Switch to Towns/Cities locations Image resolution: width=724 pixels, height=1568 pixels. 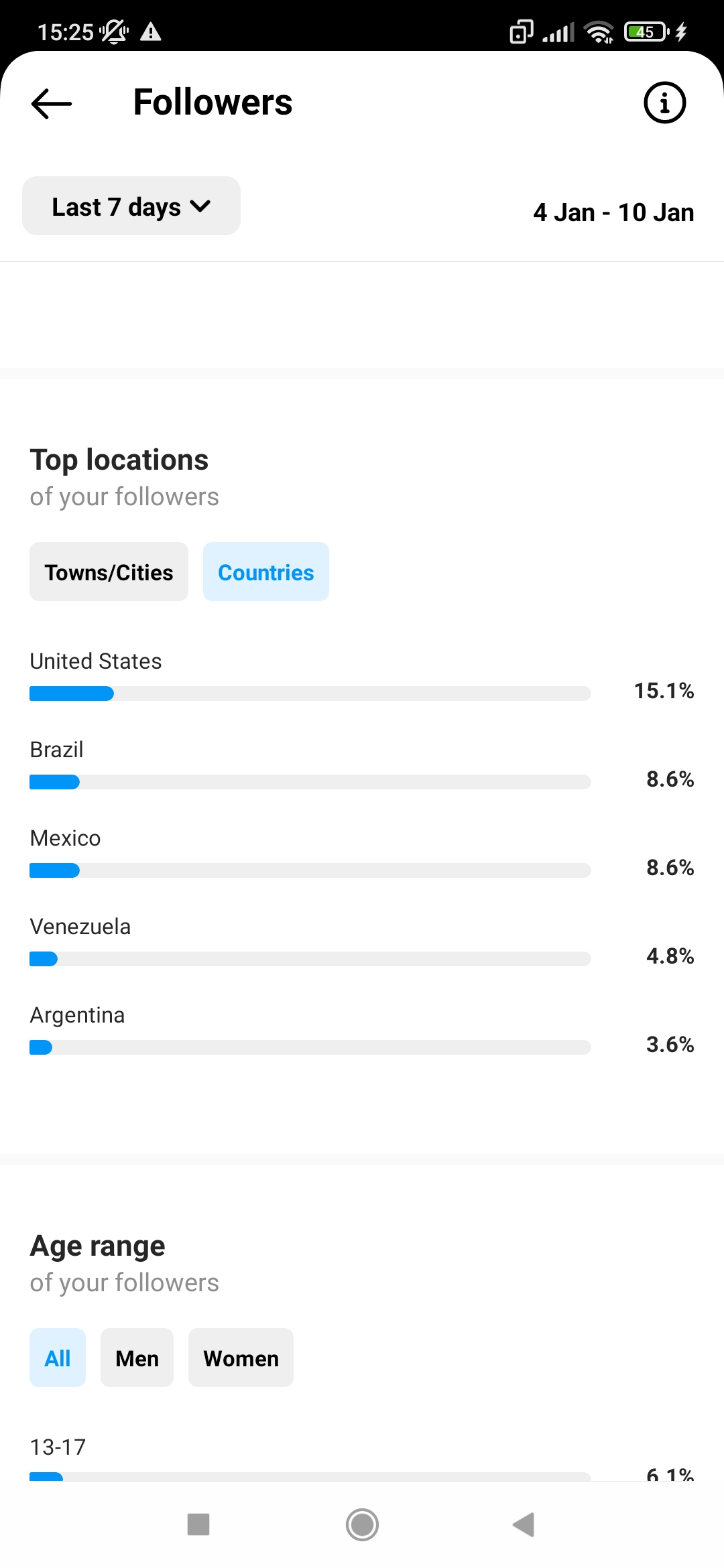[x=109, y=572]
